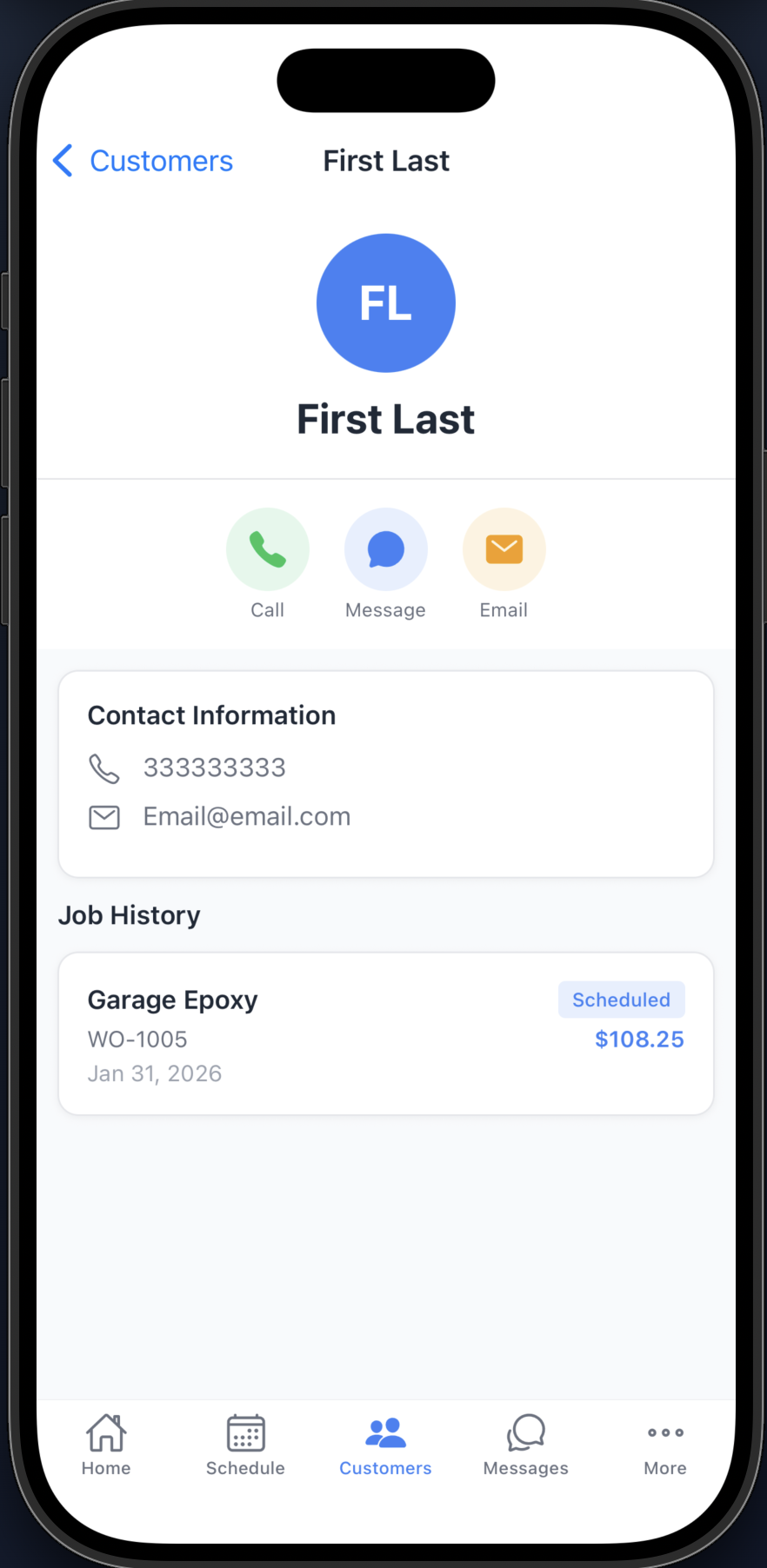
Task: Open the Messages tab
Action: [x=525, y=1445]
